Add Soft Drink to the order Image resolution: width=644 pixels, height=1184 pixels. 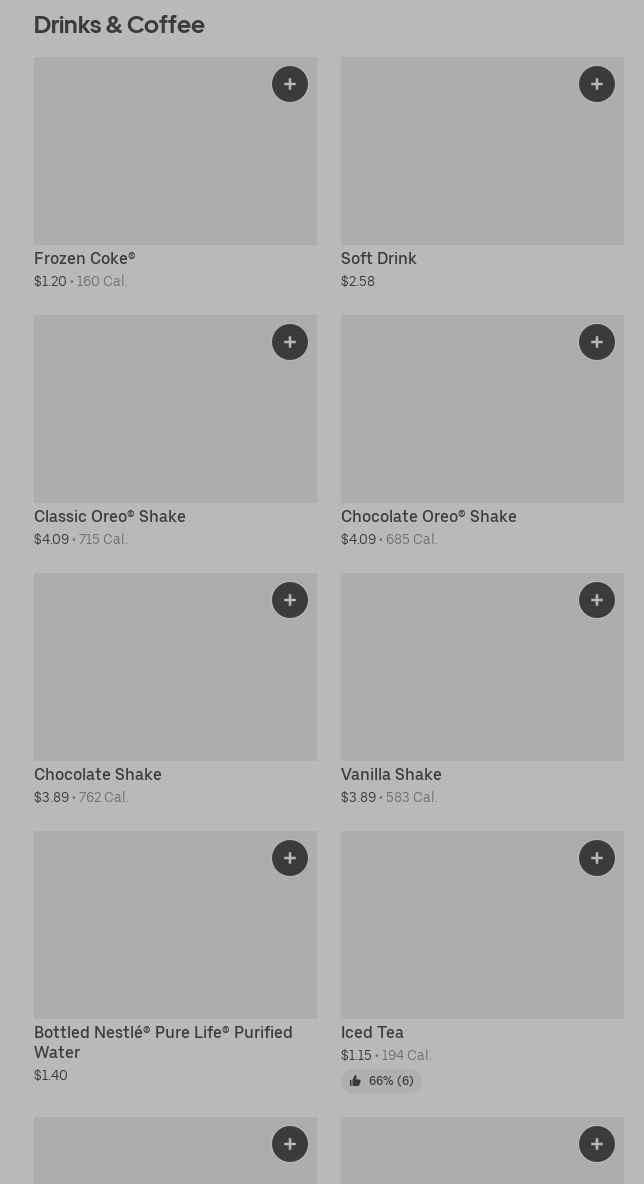596,84
